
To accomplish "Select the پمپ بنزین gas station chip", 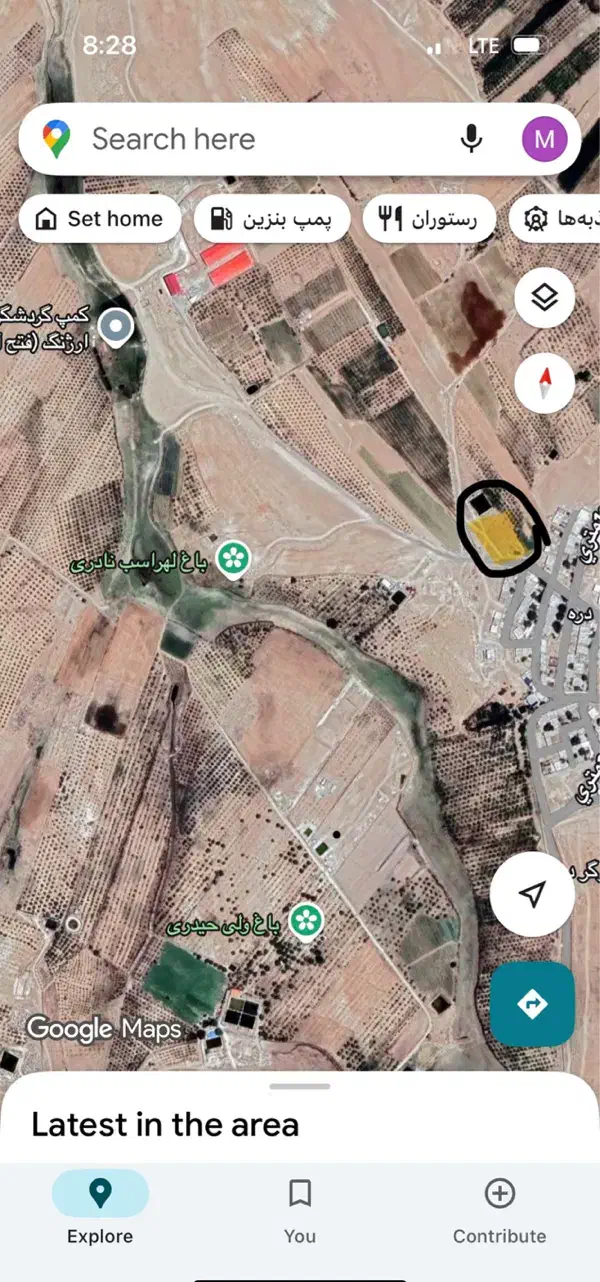I will pyautogui.click(x=271, y=219).
